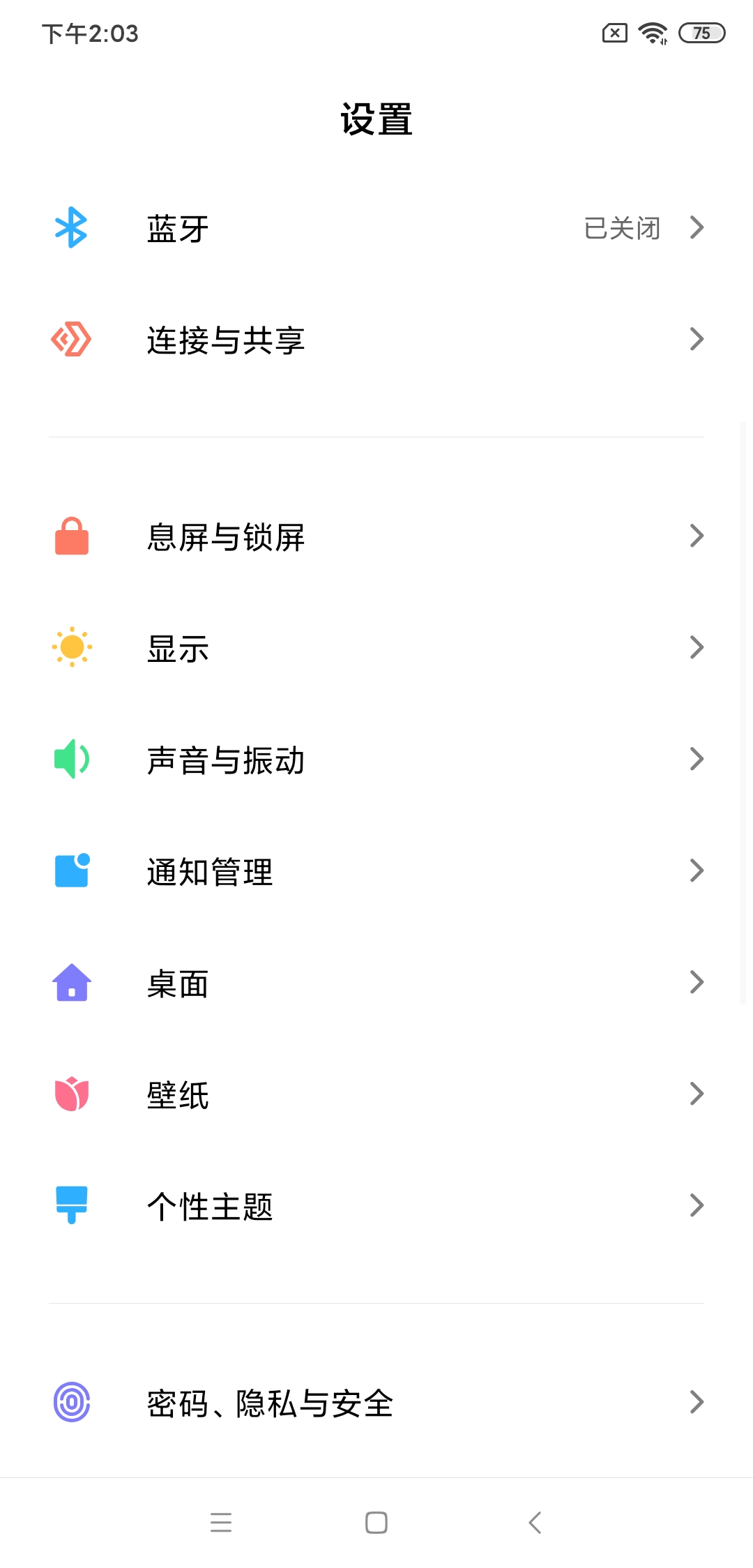Select 声音与振动 settings
The height and width of the screenshot is (1568, 753).
(x=376, y=760)
